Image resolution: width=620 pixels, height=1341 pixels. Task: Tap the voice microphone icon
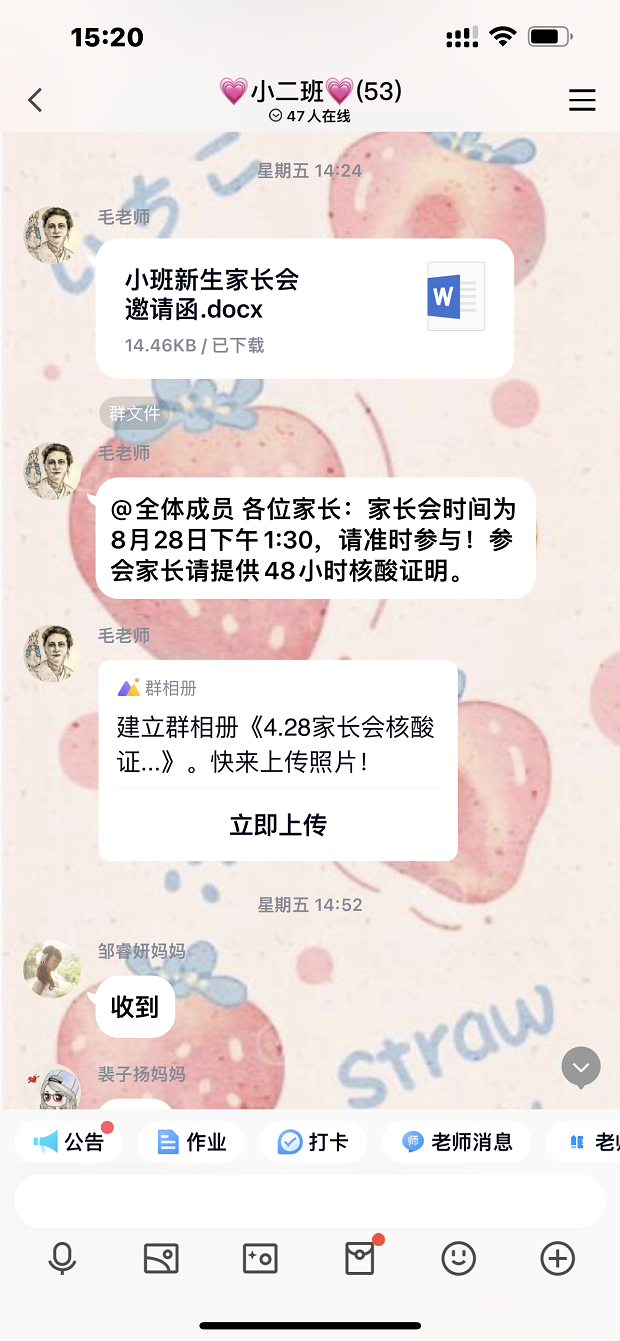[62, 1258]
